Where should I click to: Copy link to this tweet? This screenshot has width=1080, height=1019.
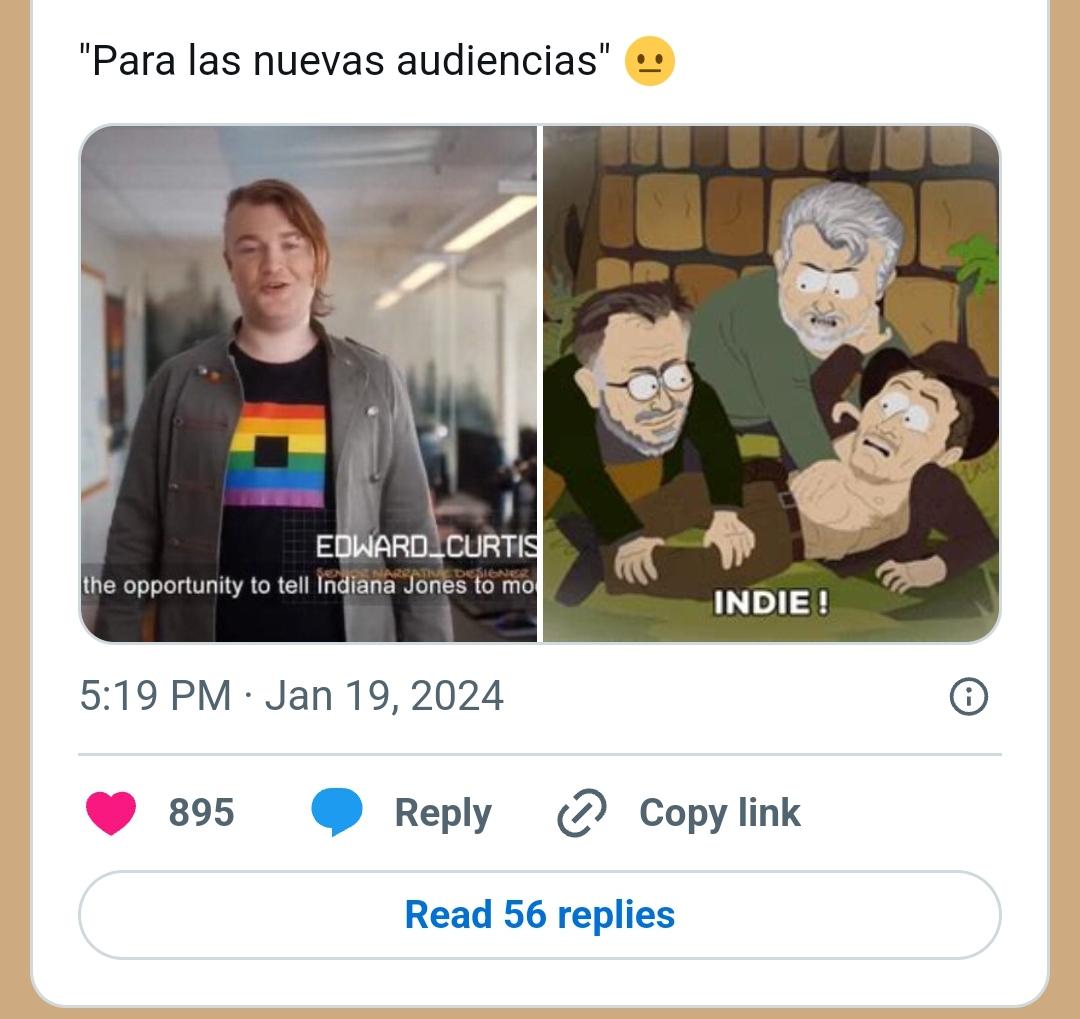tap(680, 812)
